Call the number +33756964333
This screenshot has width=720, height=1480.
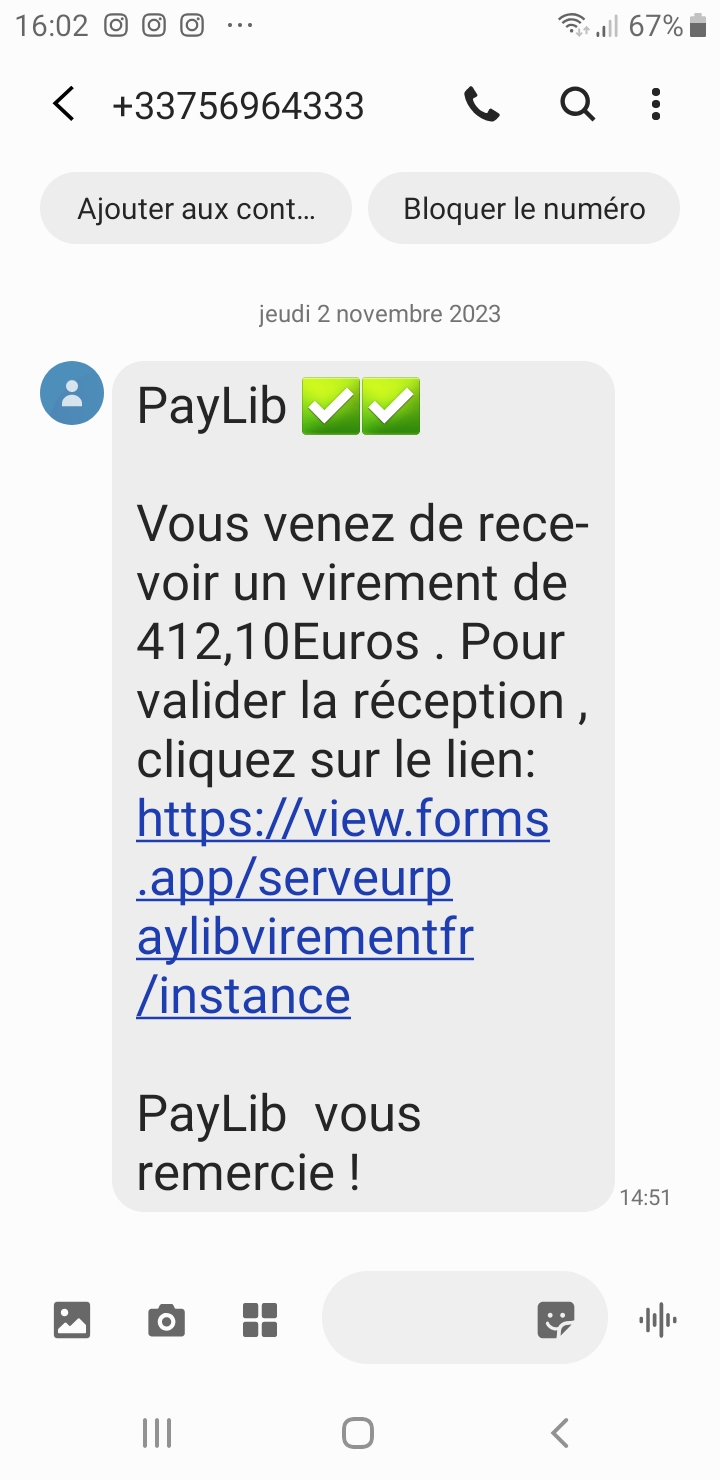click(482, 104)
